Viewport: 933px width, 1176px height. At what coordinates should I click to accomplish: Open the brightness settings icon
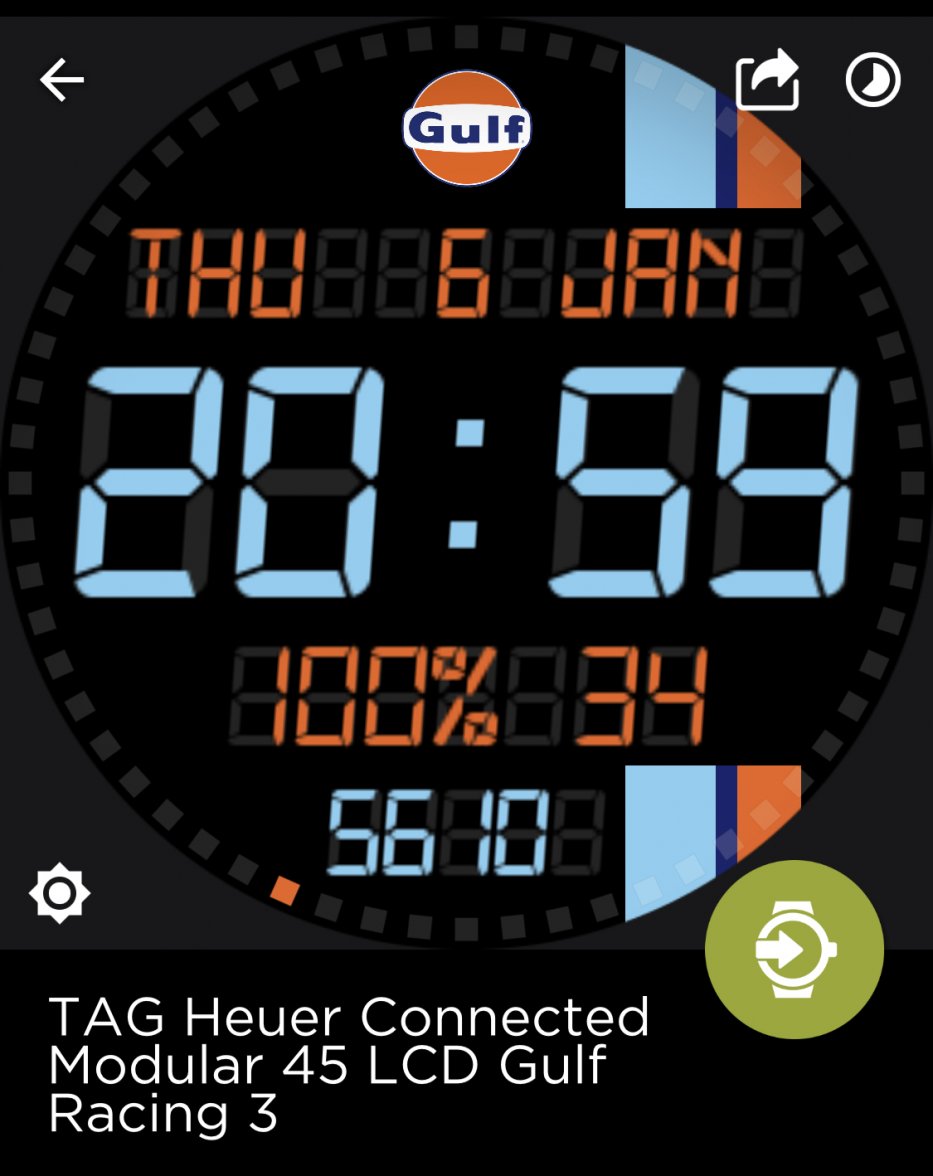60,893
